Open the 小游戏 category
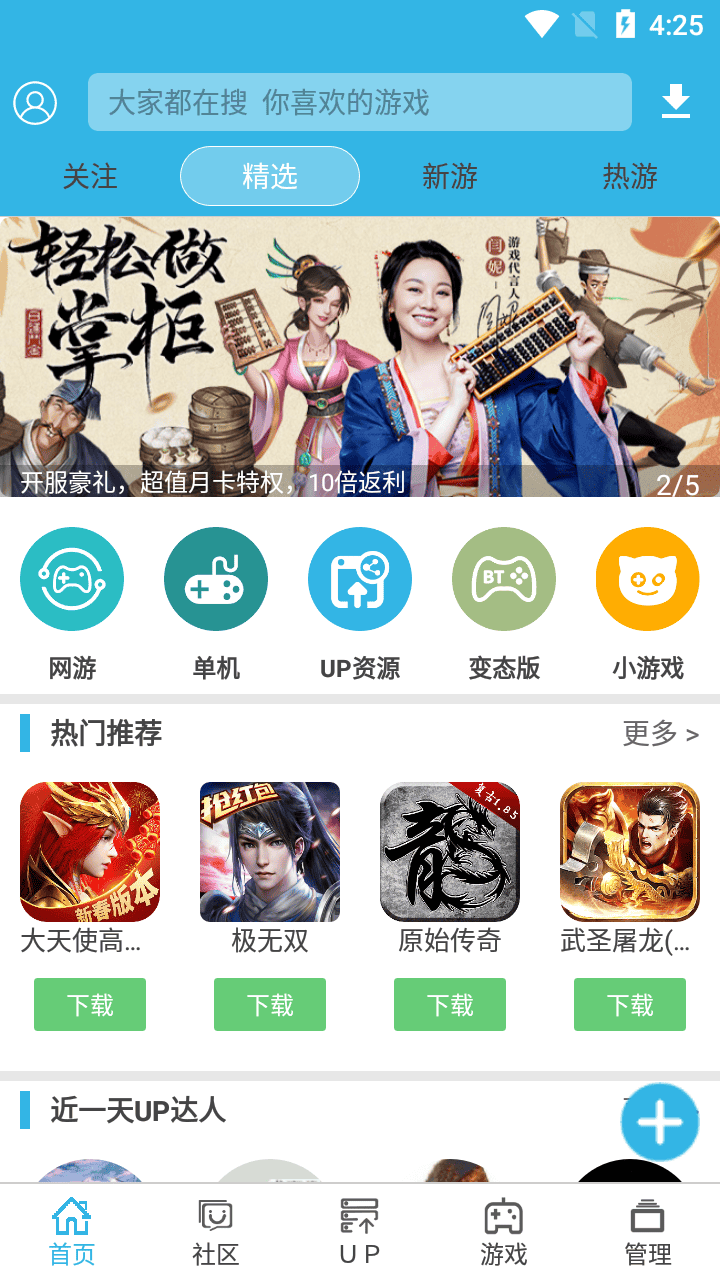 (x=648, y=580)
